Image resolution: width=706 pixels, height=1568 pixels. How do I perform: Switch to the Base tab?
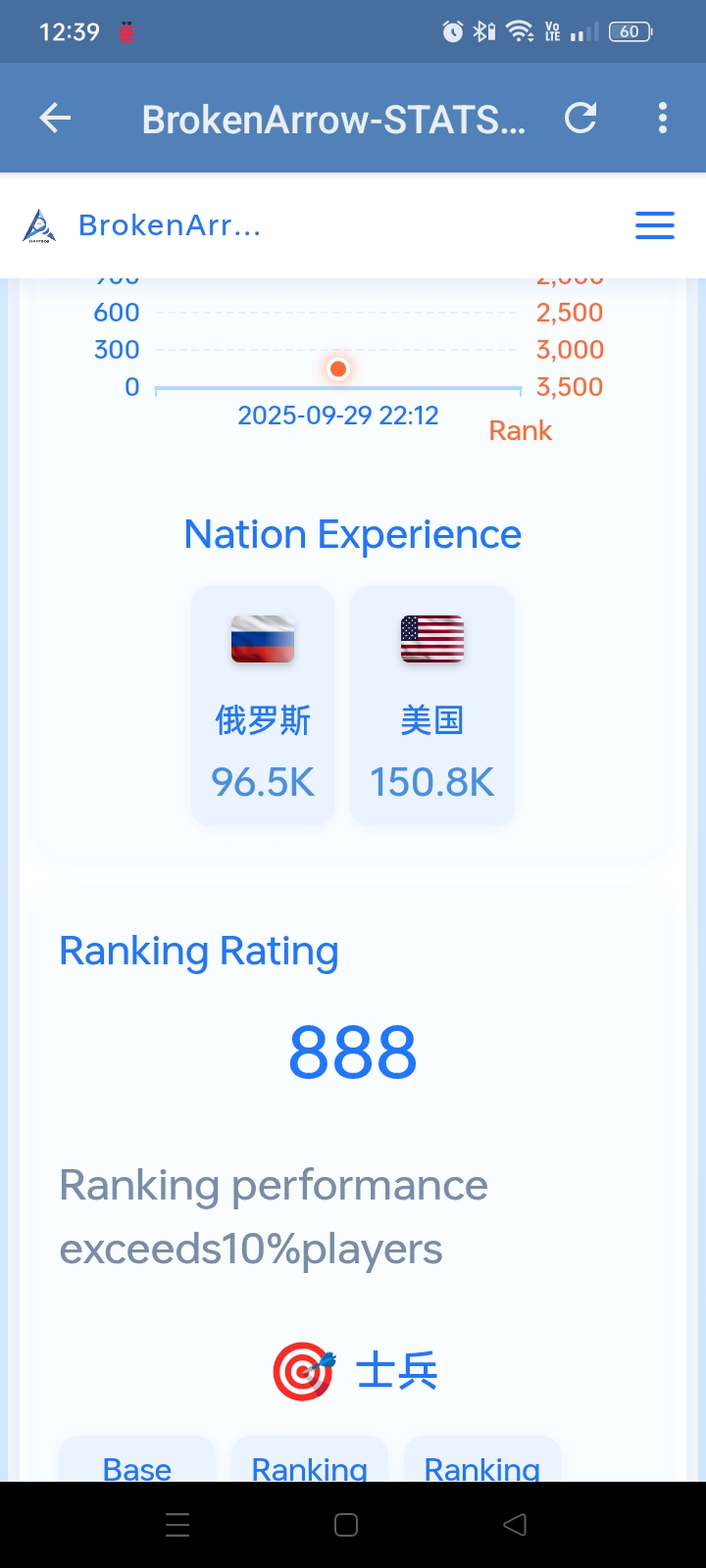(137, 1465)
